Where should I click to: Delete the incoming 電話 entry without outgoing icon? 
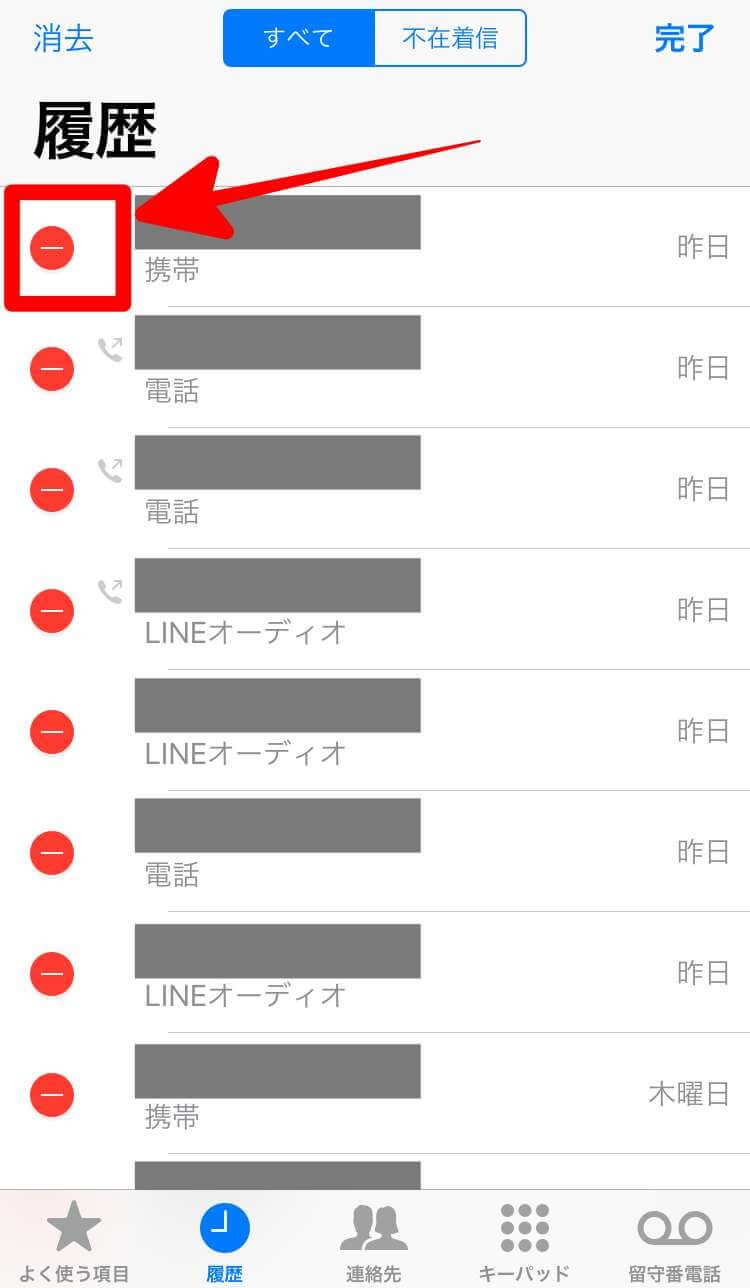[x=52, y=853]
